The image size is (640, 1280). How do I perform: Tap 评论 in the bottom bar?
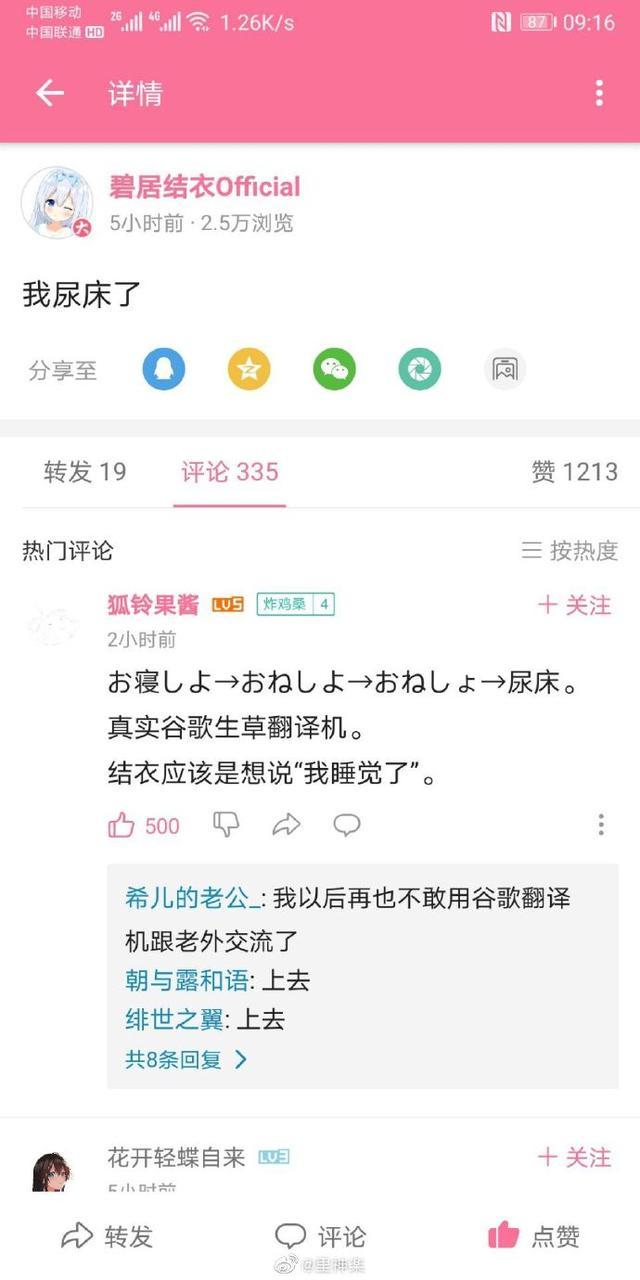point(320,1237)
